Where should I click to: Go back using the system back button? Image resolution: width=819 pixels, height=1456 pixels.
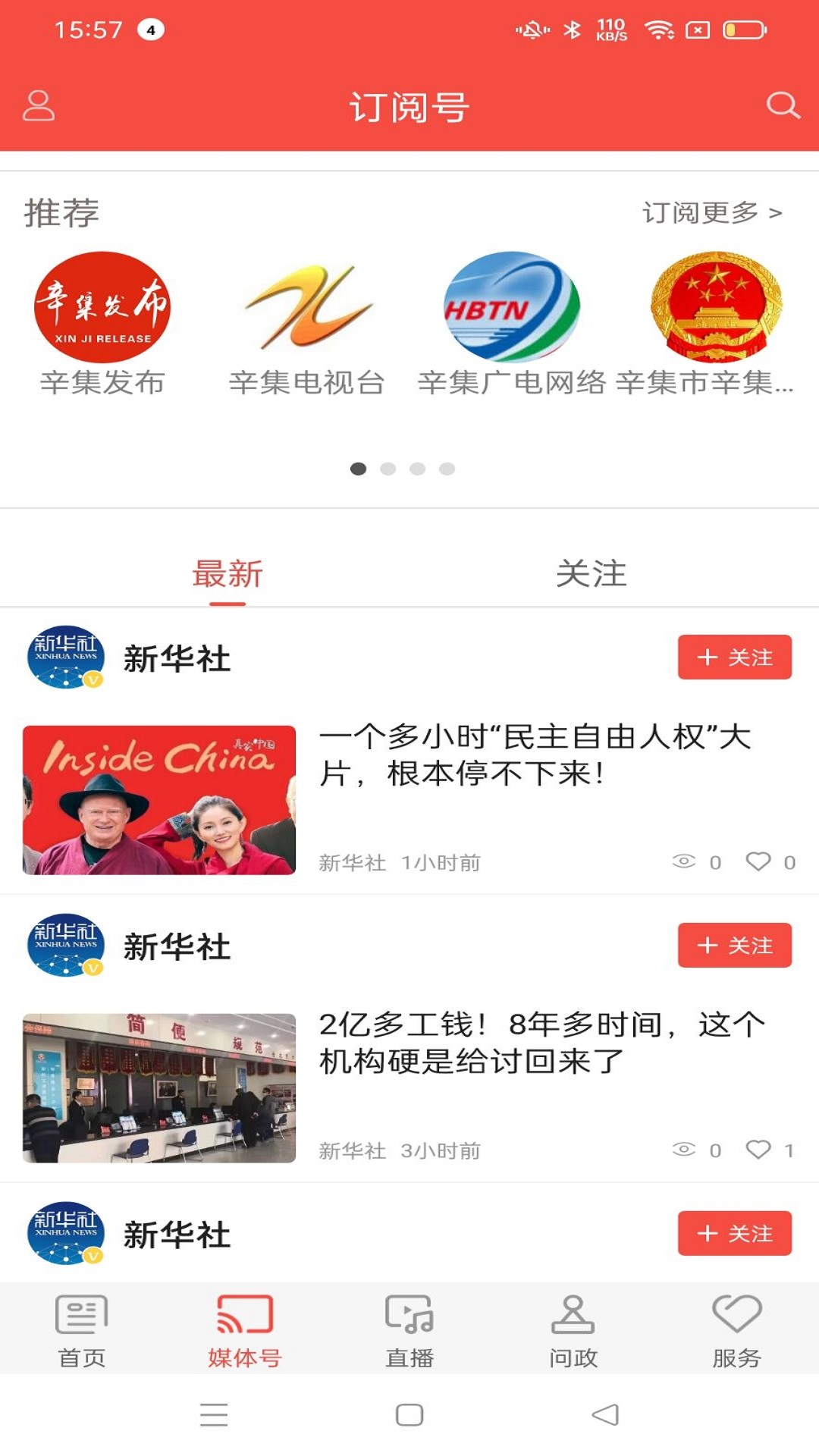click(x=605, y=1415)
